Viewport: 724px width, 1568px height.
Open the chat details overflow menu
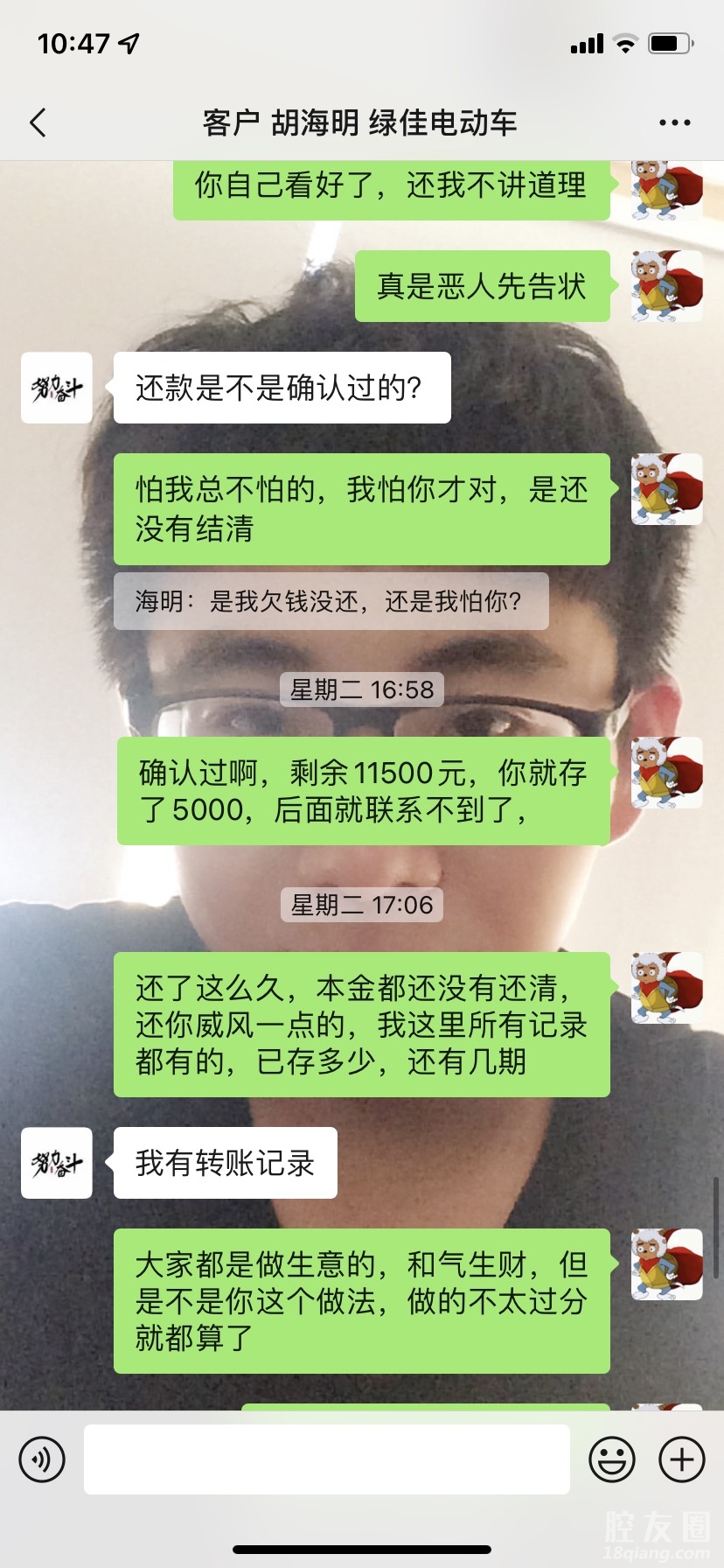point(674,123)
